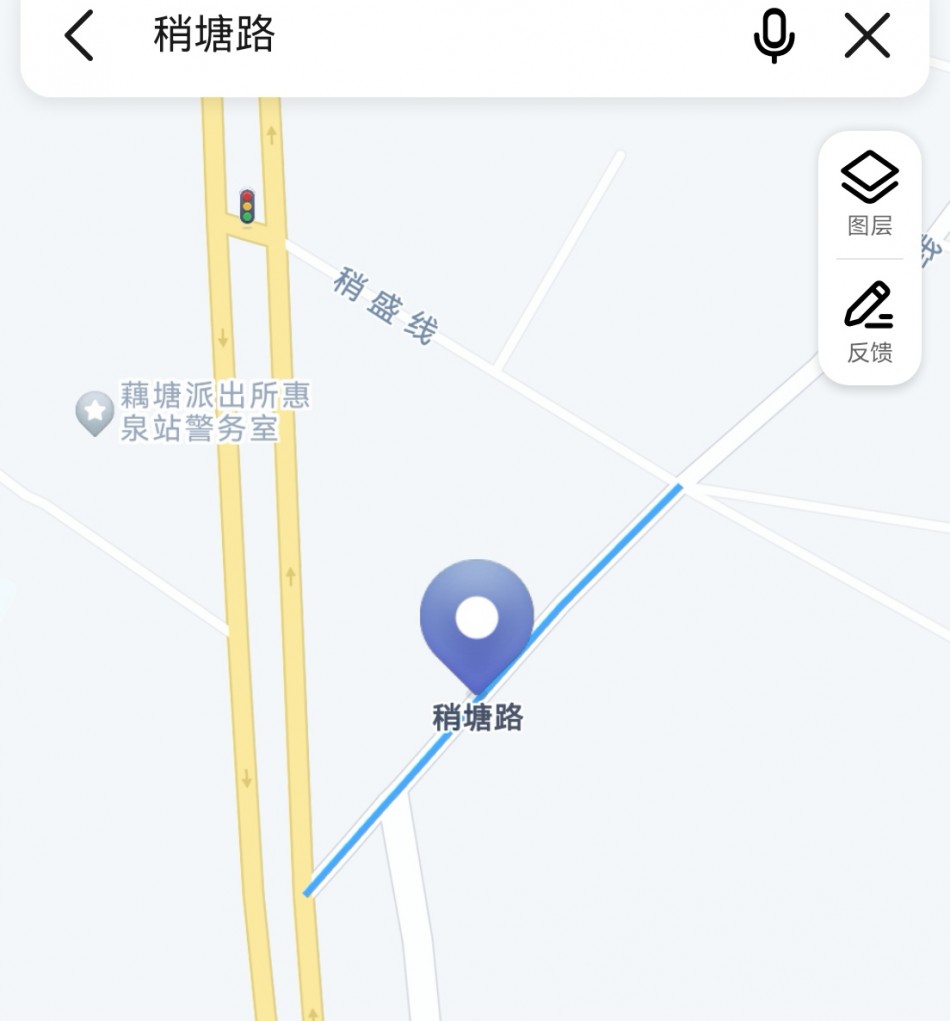Open the 反馈 feedback option
Viewport: 950px width, 1021px height.
coord(869,322)
